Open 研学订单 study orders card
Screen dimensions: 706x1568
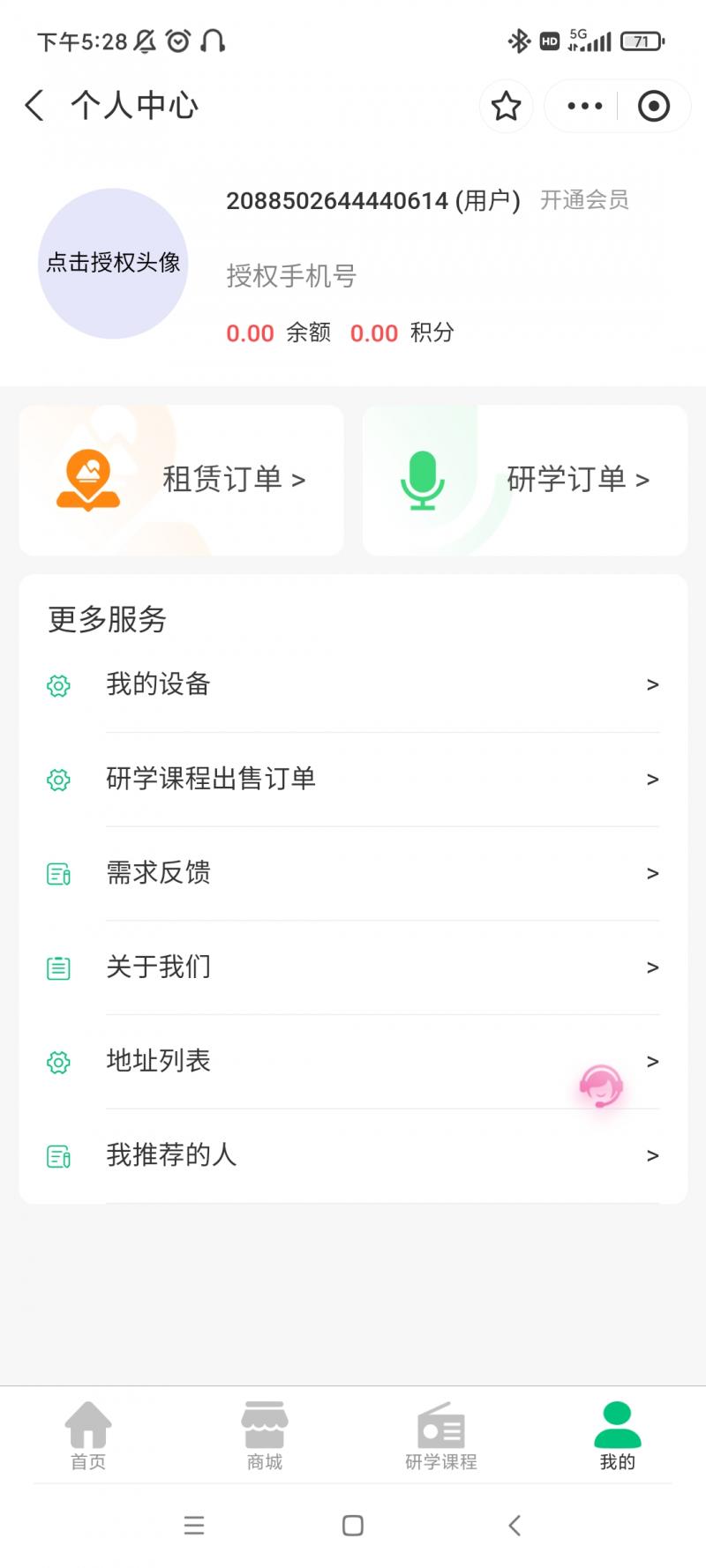[x=525, y=480]
